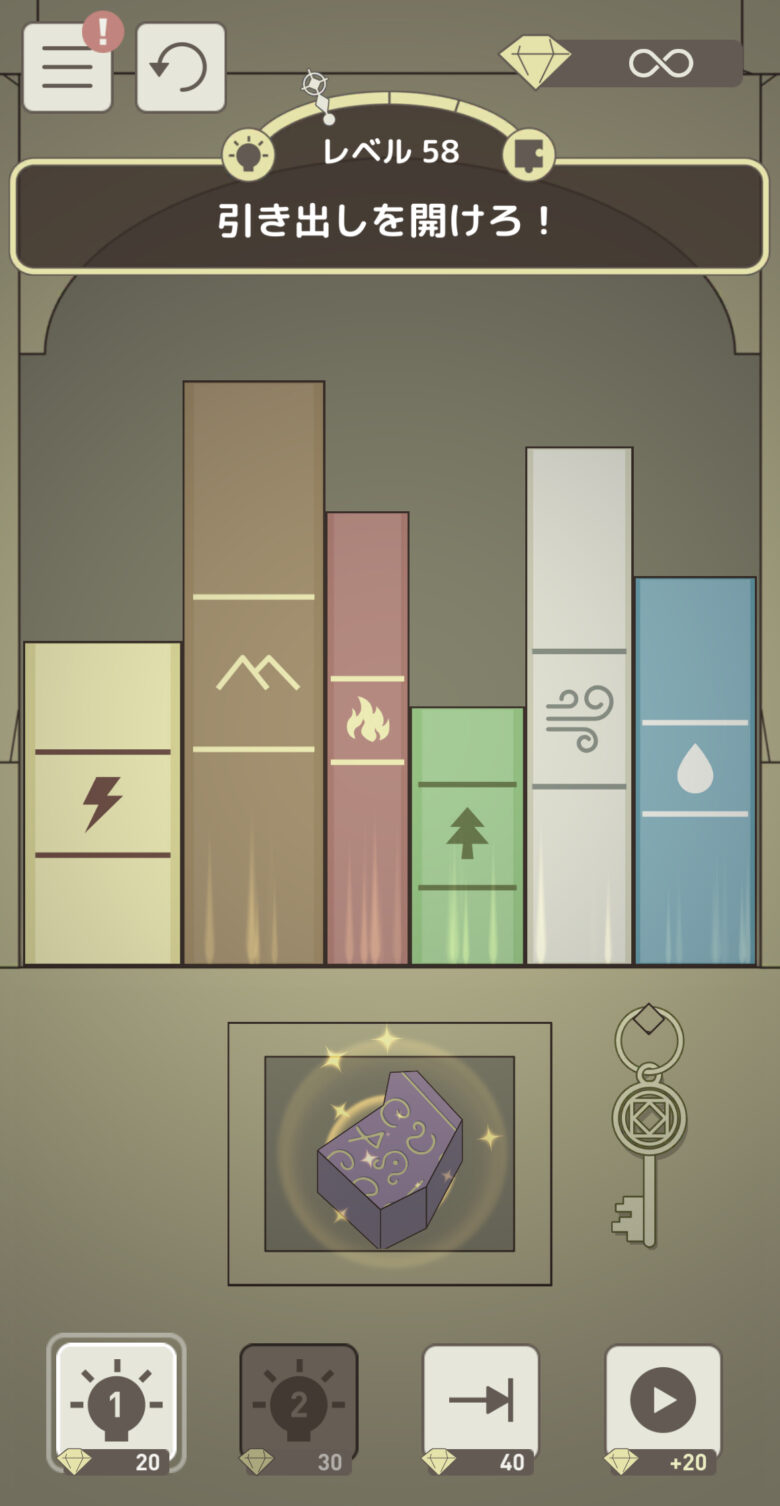
Task: Tap the red fire book
Action: click(367, 738)
